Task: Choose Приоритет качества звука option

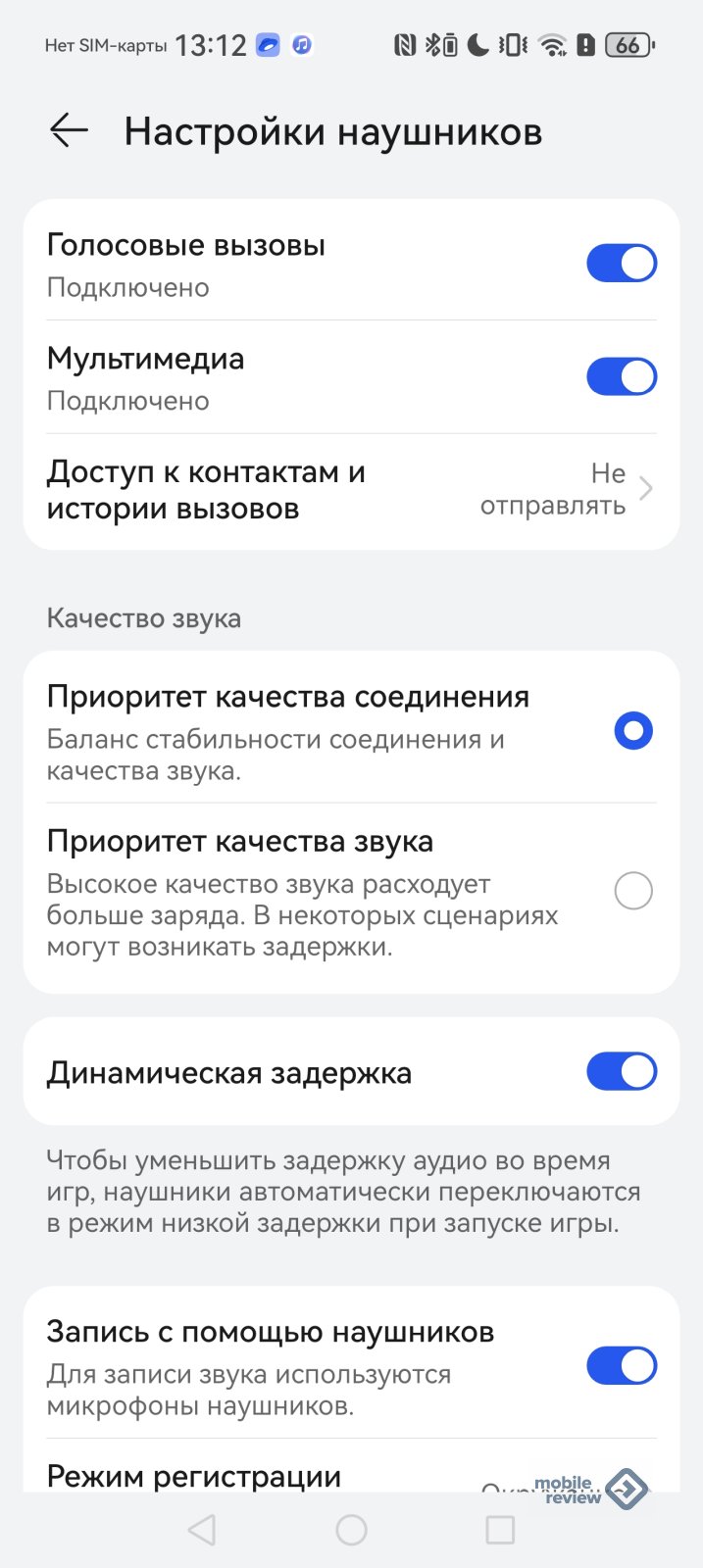Action: (x=632, y=891)
